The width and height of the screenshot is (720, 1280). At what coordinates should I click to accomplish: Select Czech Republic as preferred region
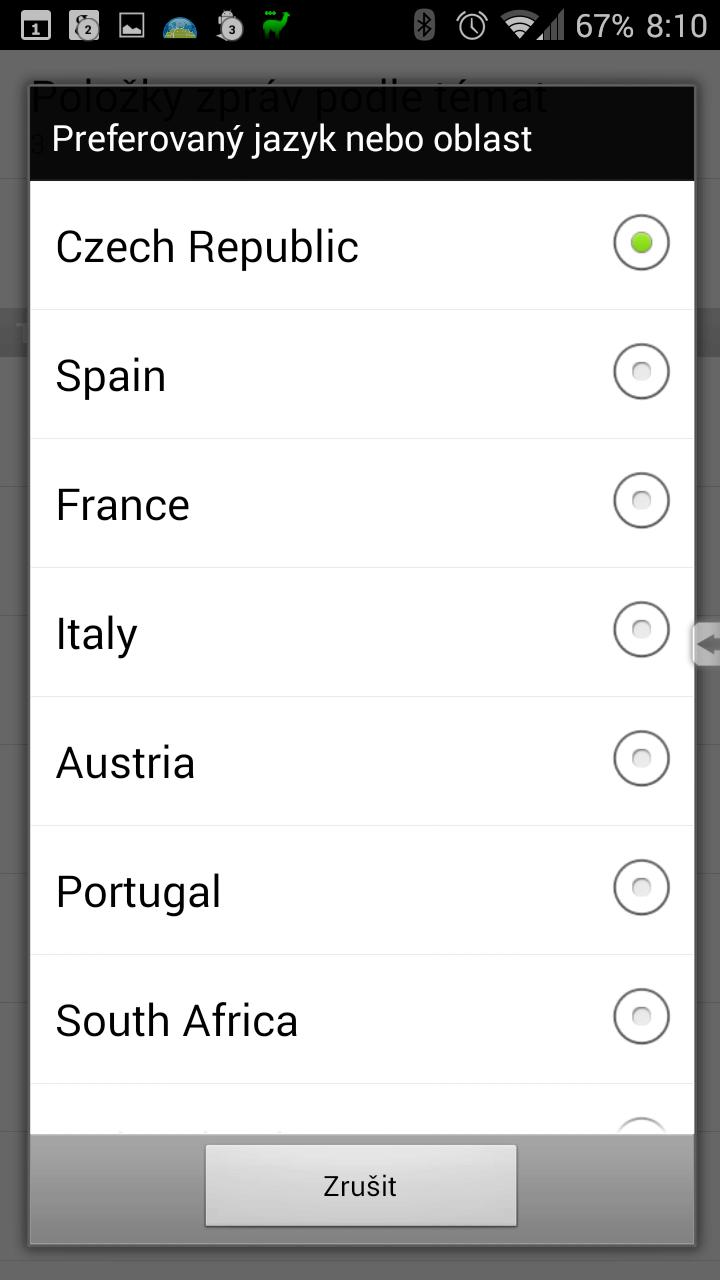coord(362,245)
